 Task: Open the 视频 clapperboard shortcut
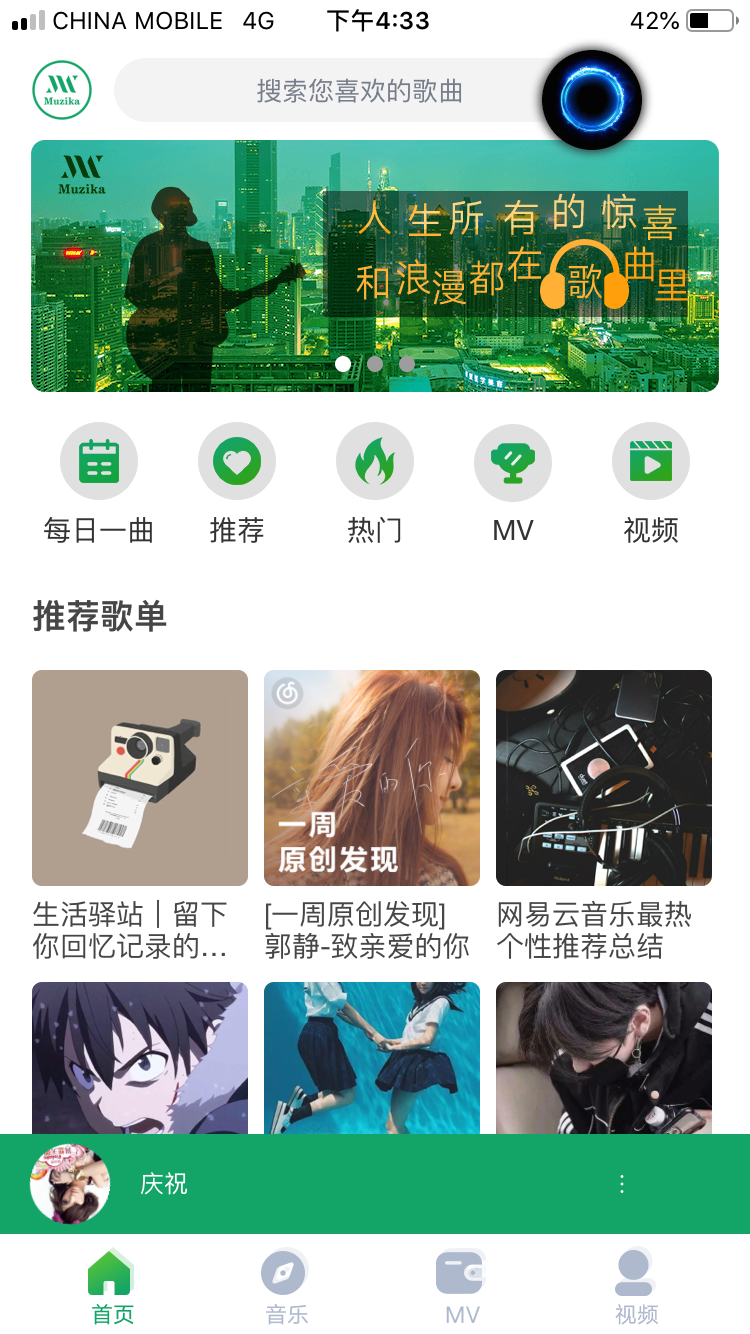click(651, 462)
